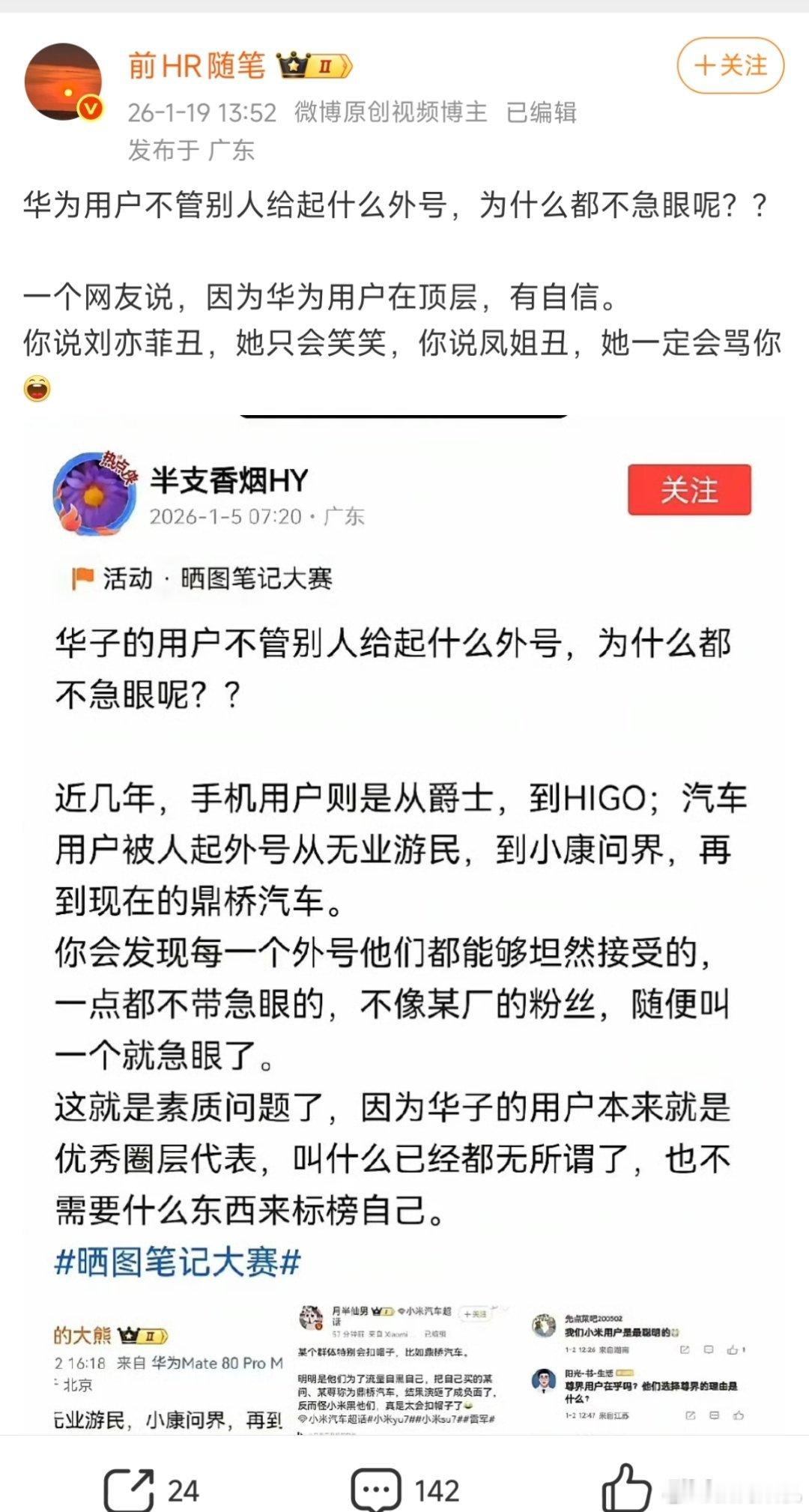Click the share icon under 先点菜吧200502 comment
Screen dimensions: 809x1512
[x=684, y=1350]
